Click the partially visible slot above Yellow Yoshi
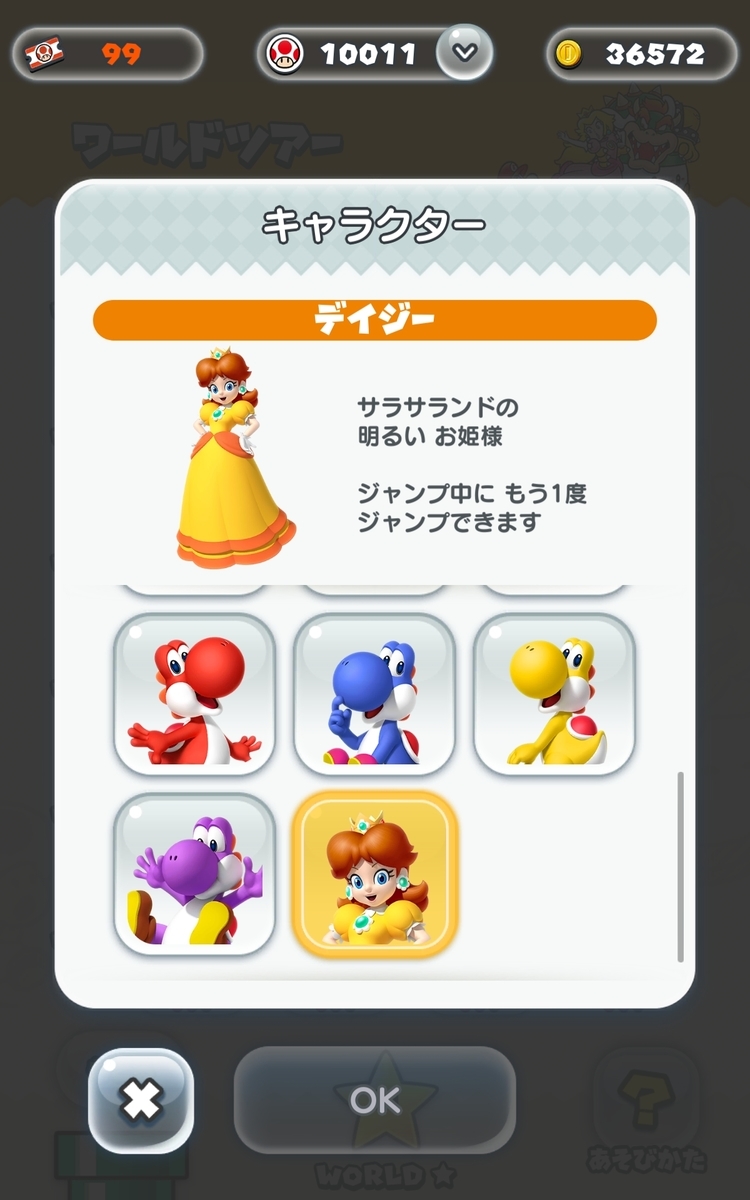This screenshot has height=1200, width=750. (554, 585)
